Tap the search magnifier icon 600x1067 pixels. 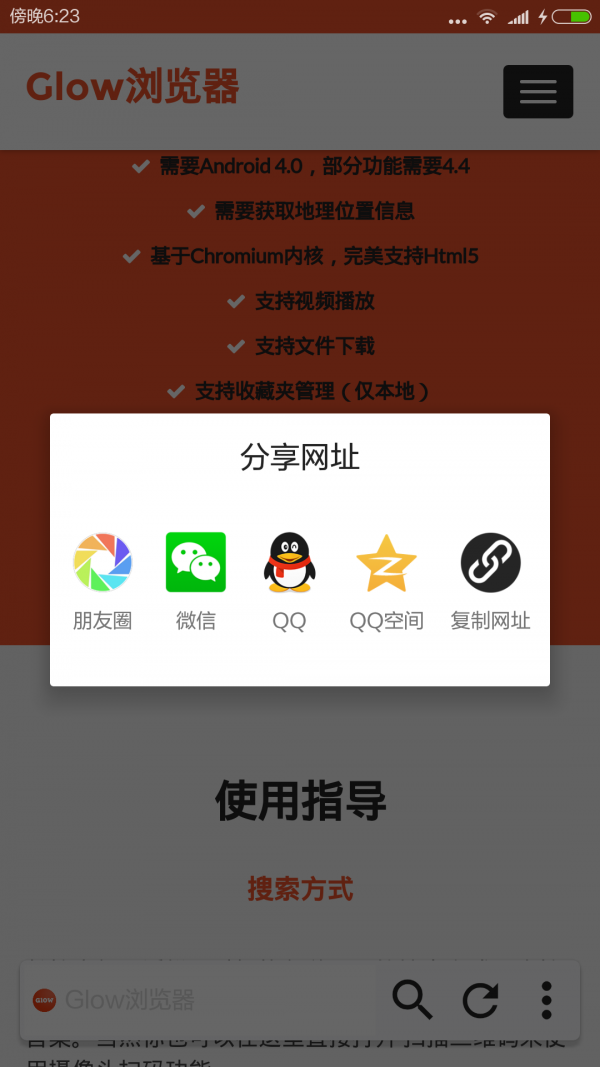coord(412,999)
